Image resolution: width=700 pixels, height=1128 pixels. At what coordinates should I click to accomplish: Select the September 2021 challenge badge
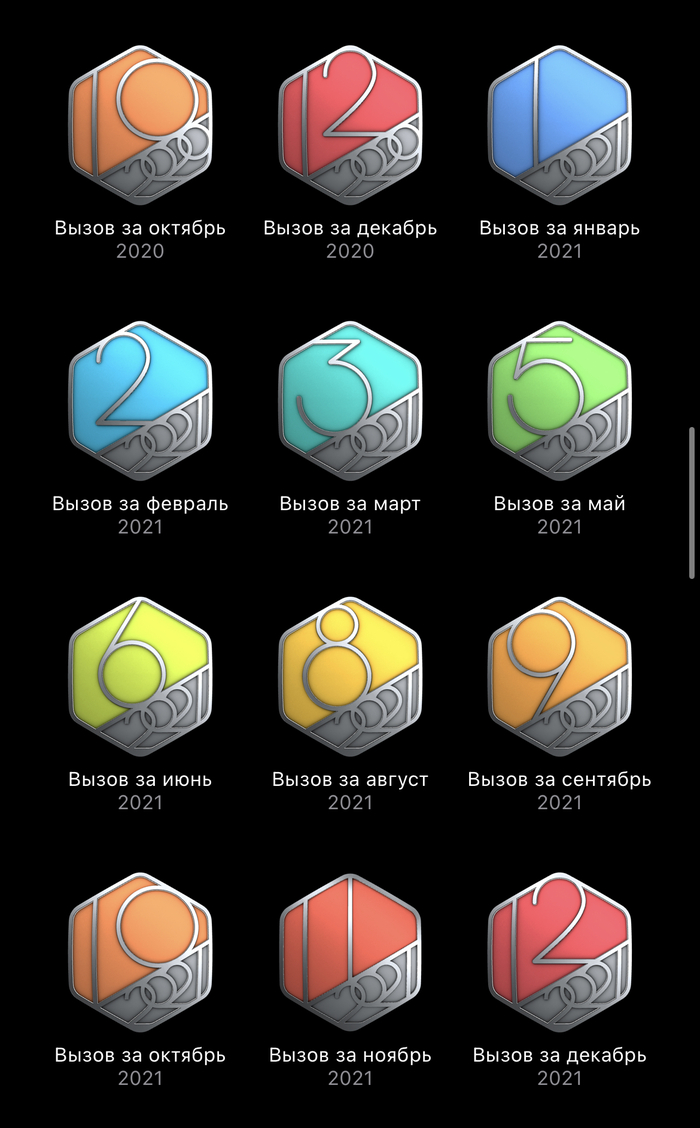(x=560, y=677)
